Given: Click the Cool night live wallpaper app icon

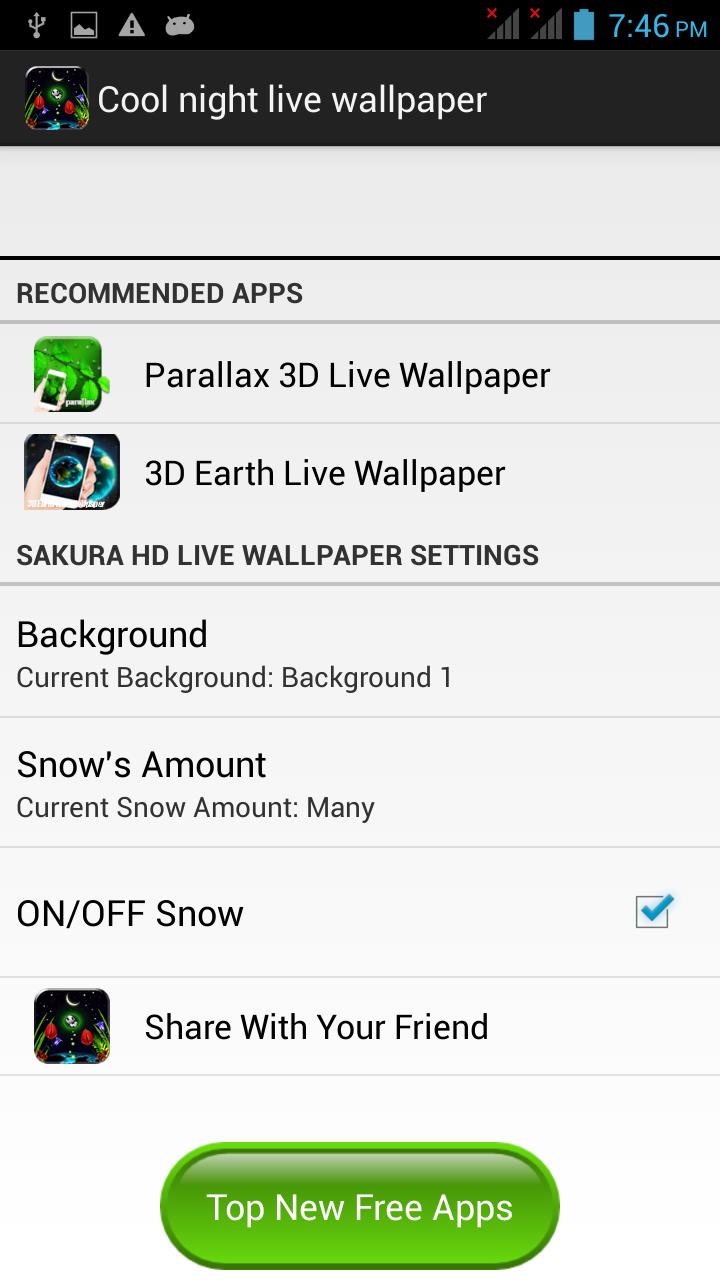Looking at the screenshot, I should click(x=56, y=97).
